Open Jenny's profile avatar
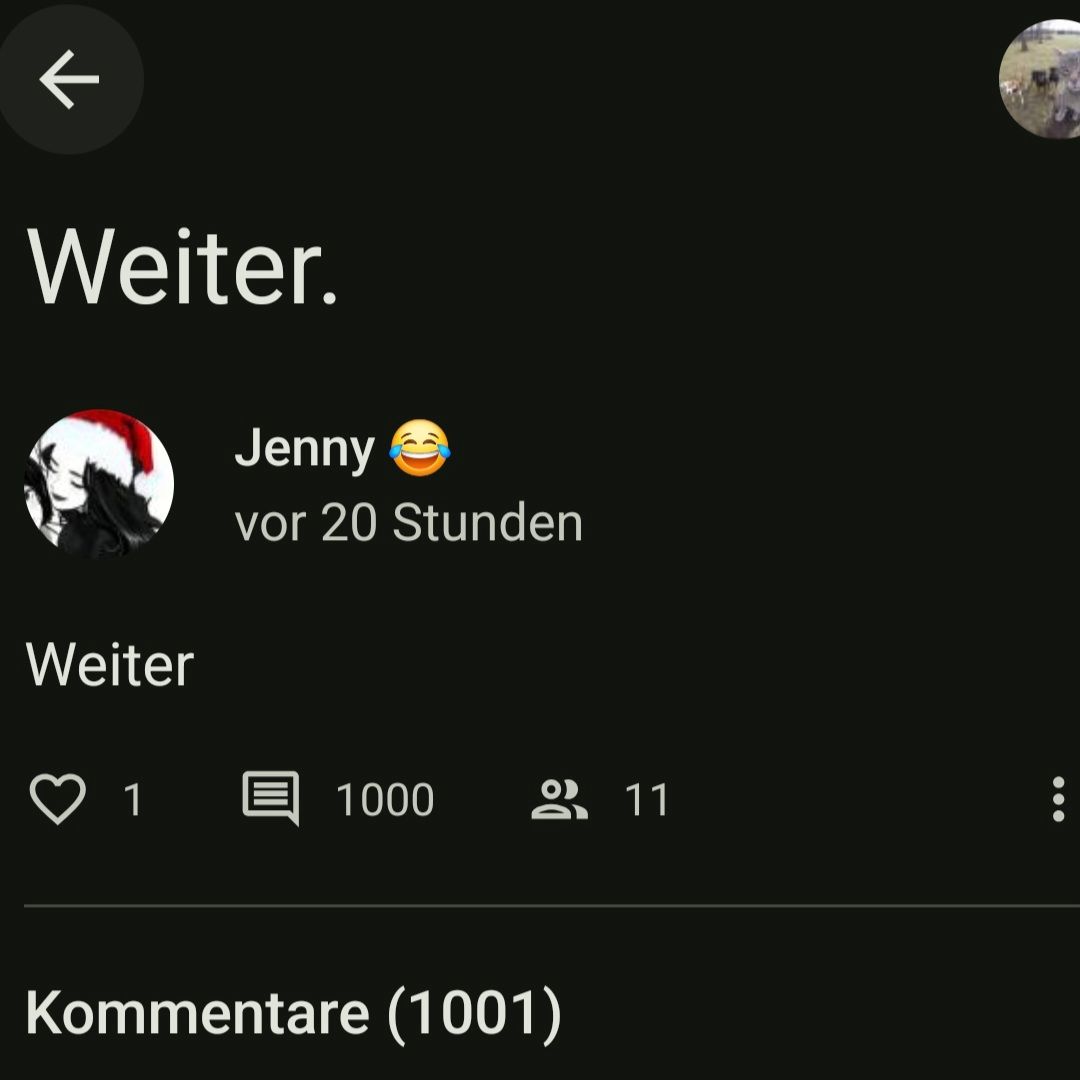This screenshot has width=1080, height=1080. click(99, 483)
